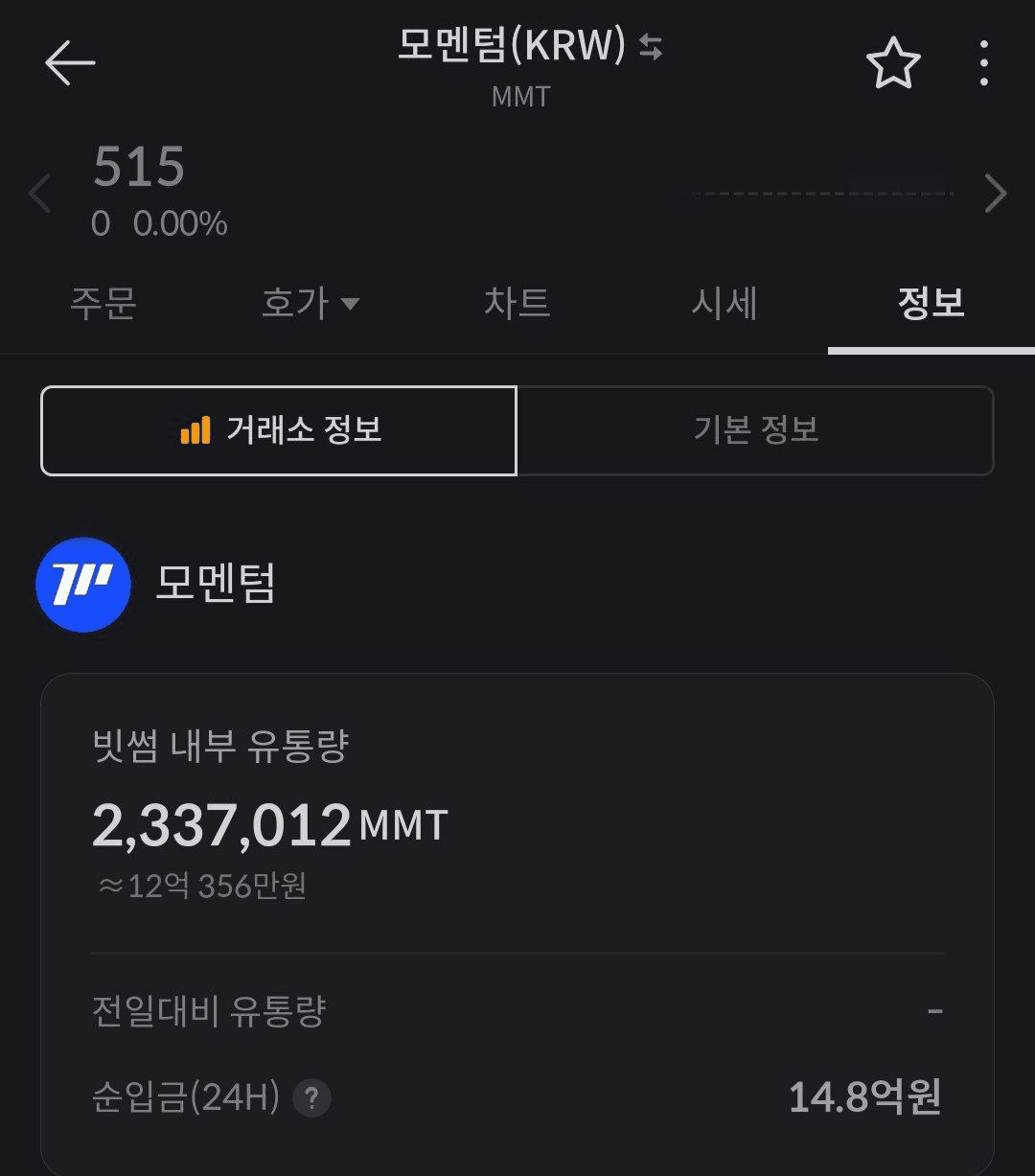Tap the help icon next to 순입금(24H)
Image resolution: width=1035 pixels, height=1176 pixels.
[311, 1098]
